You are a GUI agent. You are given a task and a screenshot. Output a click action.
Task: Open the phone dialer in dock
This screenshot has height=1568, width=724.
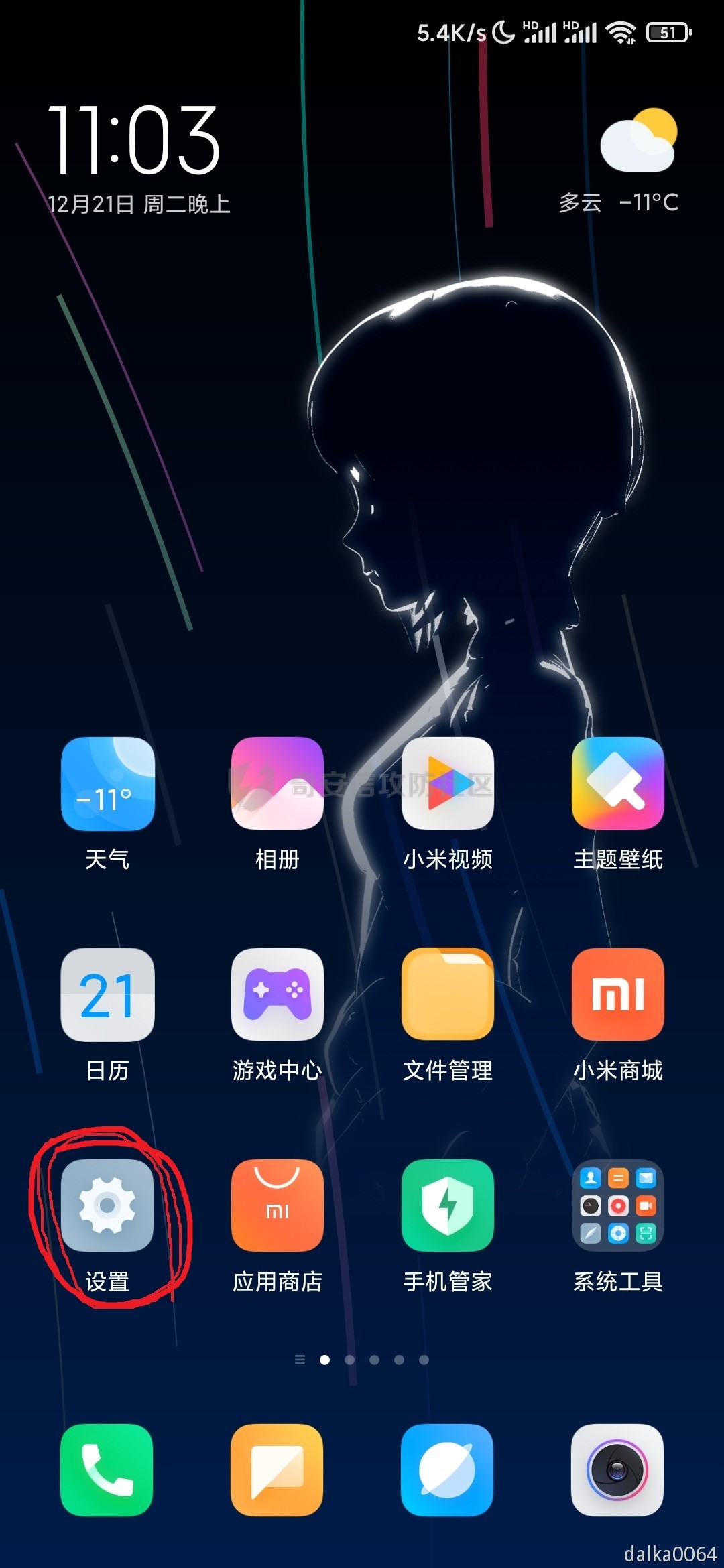107,1469
